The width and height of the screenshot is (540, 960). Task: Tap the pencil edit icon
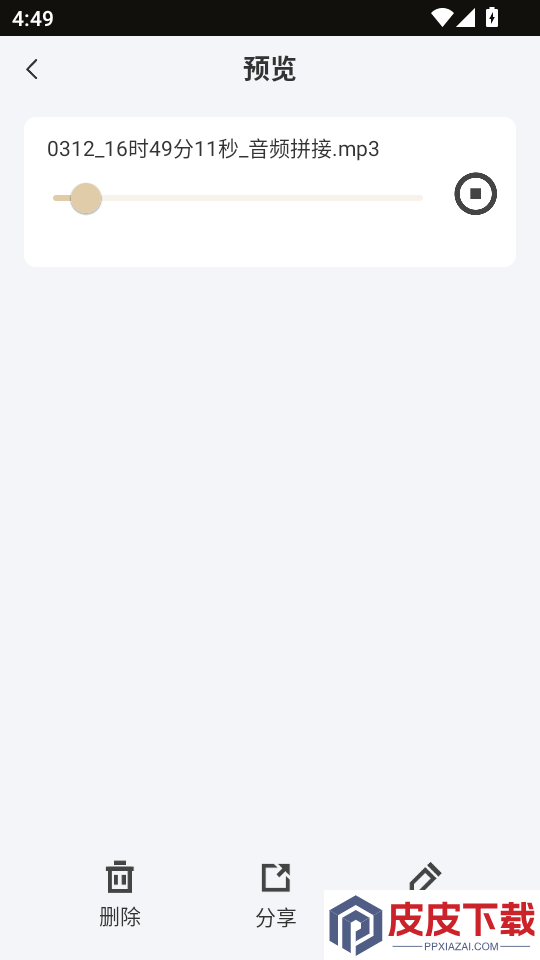pyautogui.click(x=425, y=877)
